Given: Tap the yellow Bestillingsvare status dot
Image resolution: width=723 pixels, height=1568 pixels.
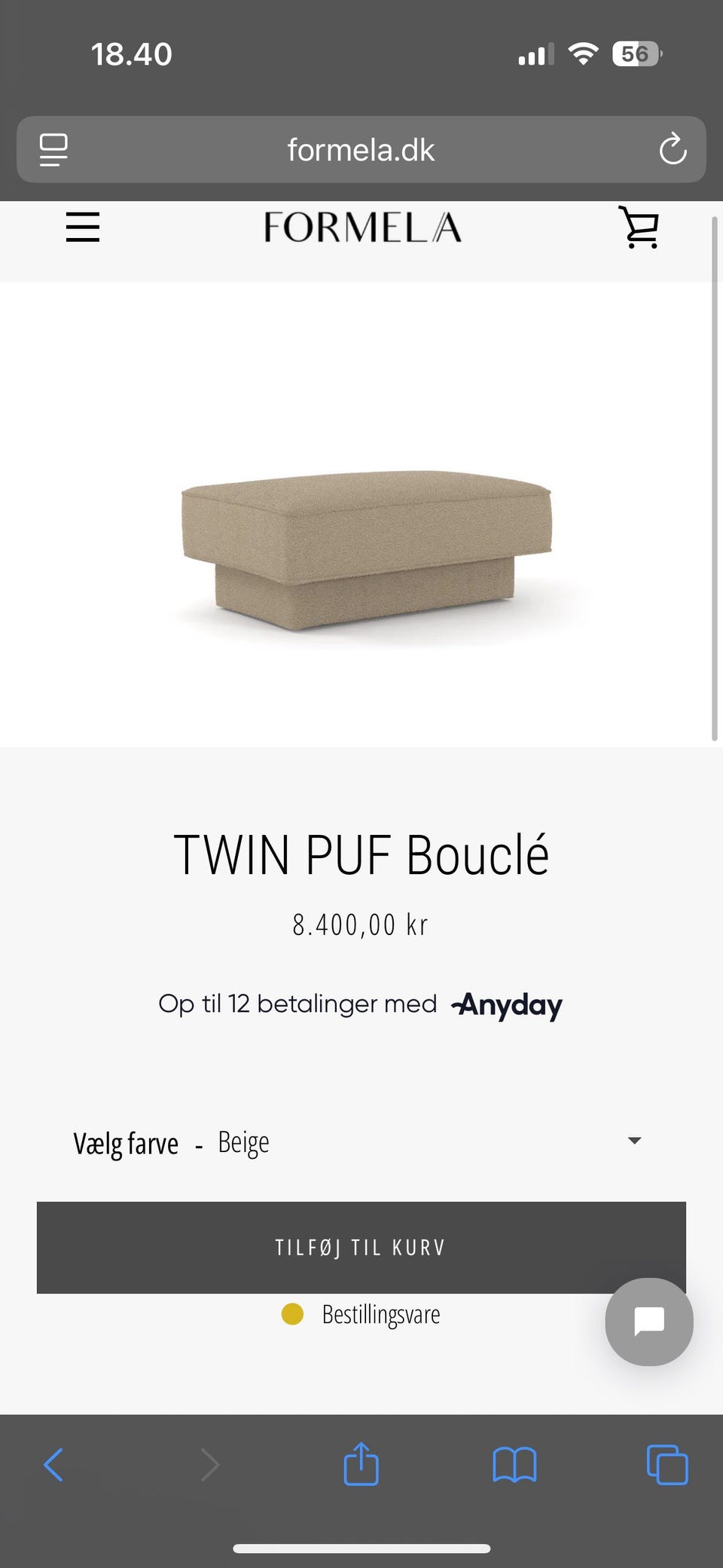Looking at the screenshot, I should pos(291,1313).
